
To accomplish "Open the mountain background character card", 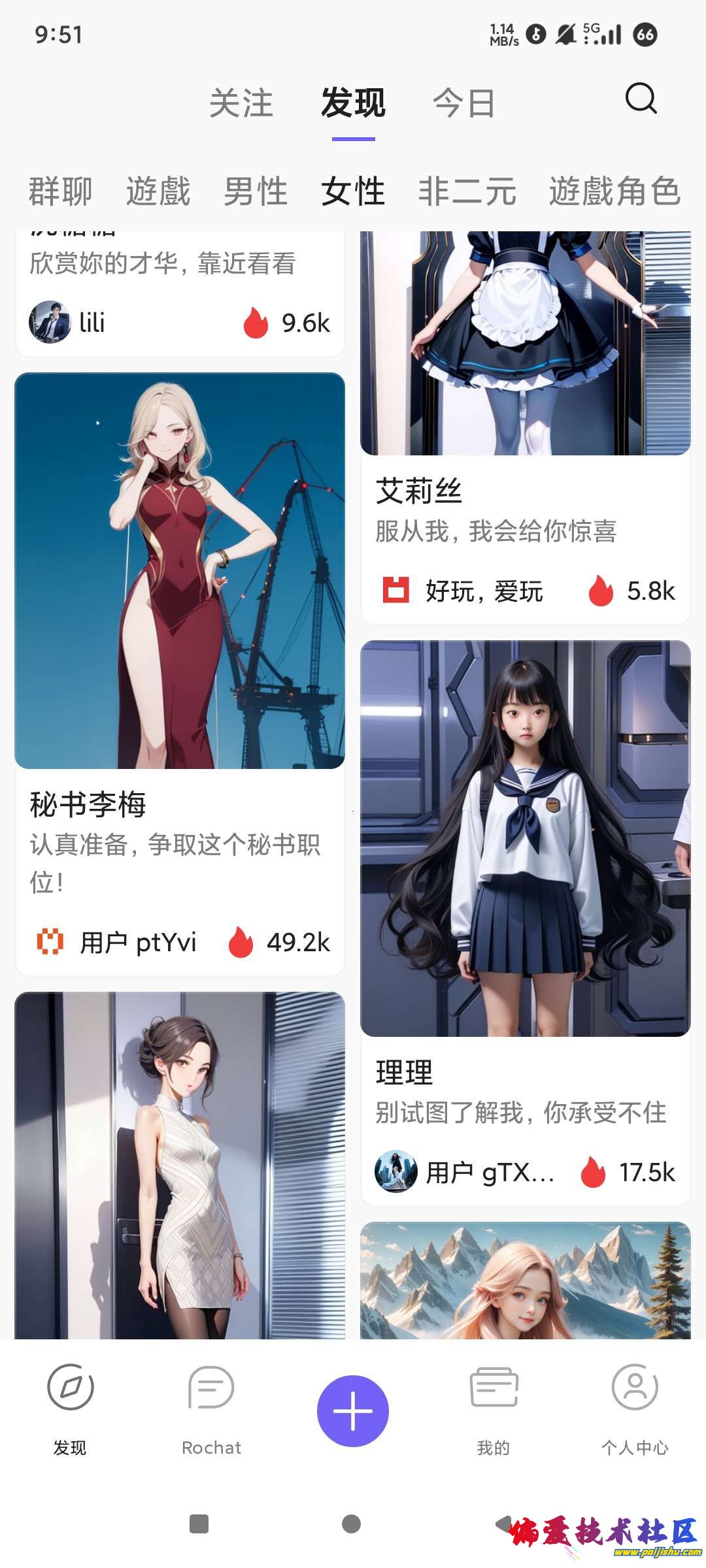I will click(x=526, y=1281).
